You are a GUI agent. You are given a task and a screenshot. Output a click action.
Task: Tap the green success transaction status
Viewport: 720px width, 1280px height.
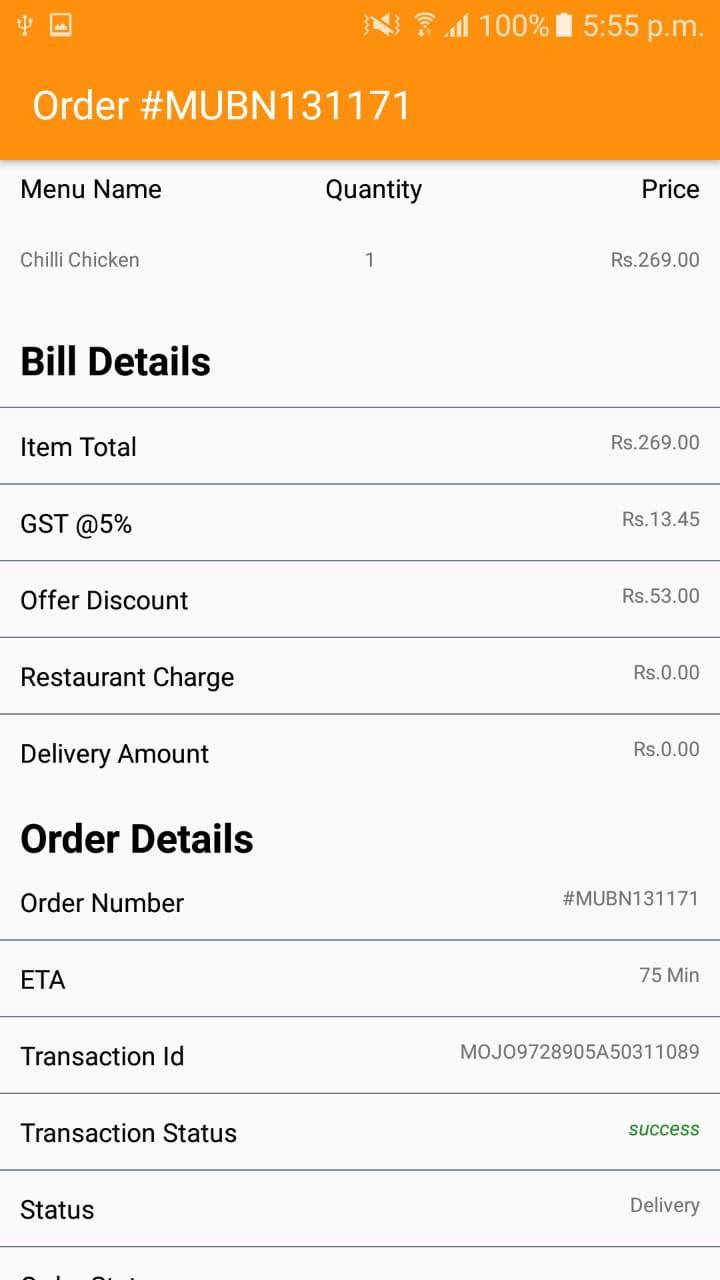[663, 1128]
